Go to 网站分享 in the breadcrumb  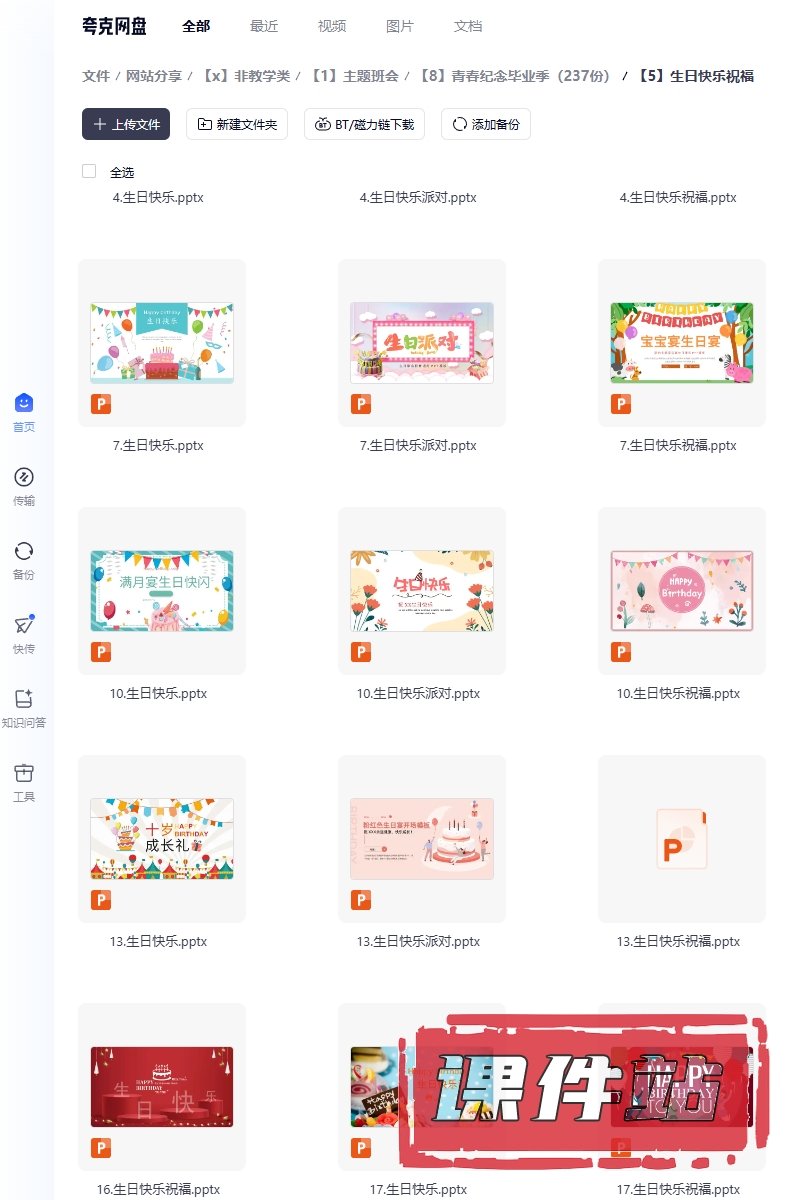154,76
